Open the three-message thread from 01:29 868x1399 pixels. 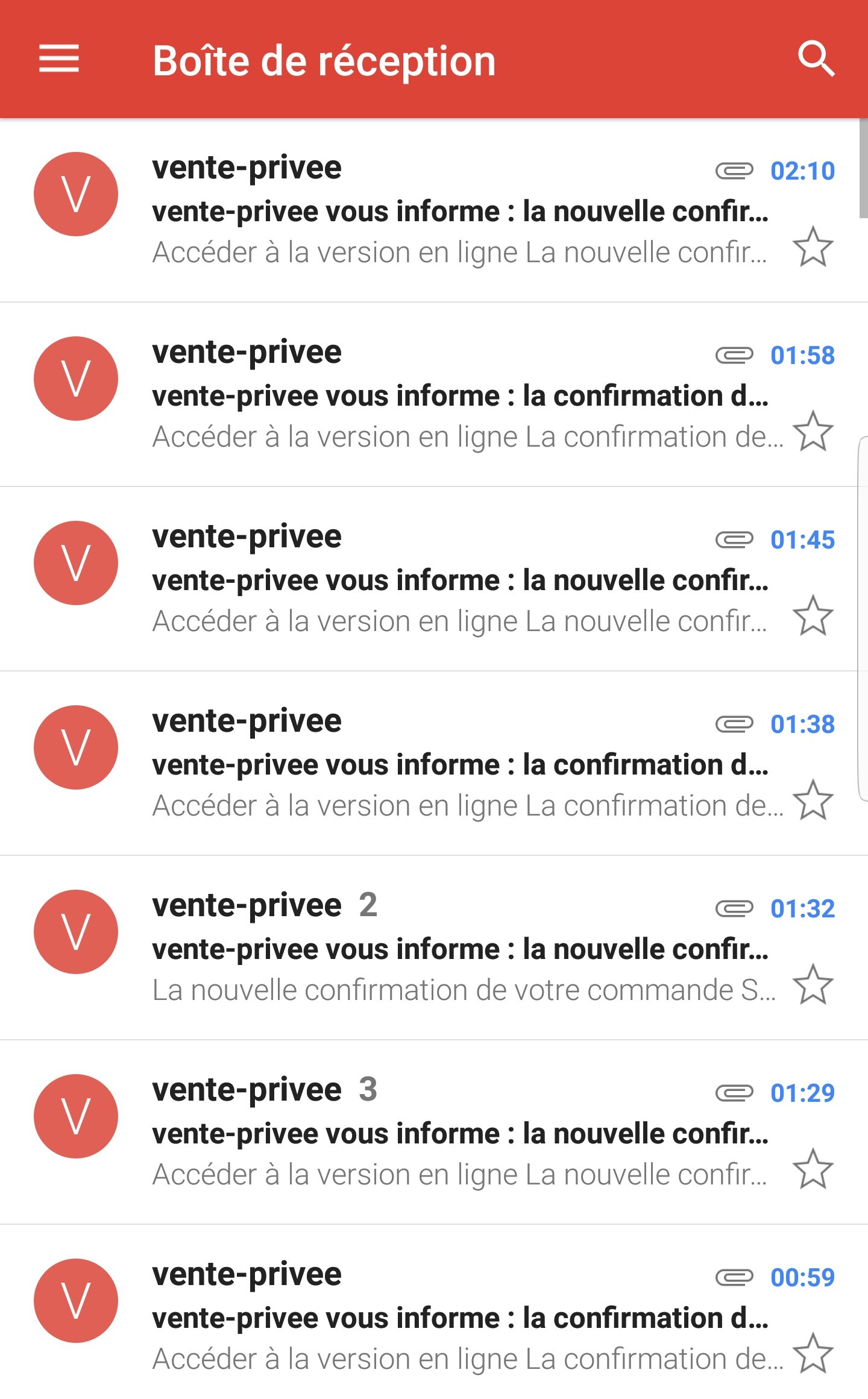click(458, 1133)
